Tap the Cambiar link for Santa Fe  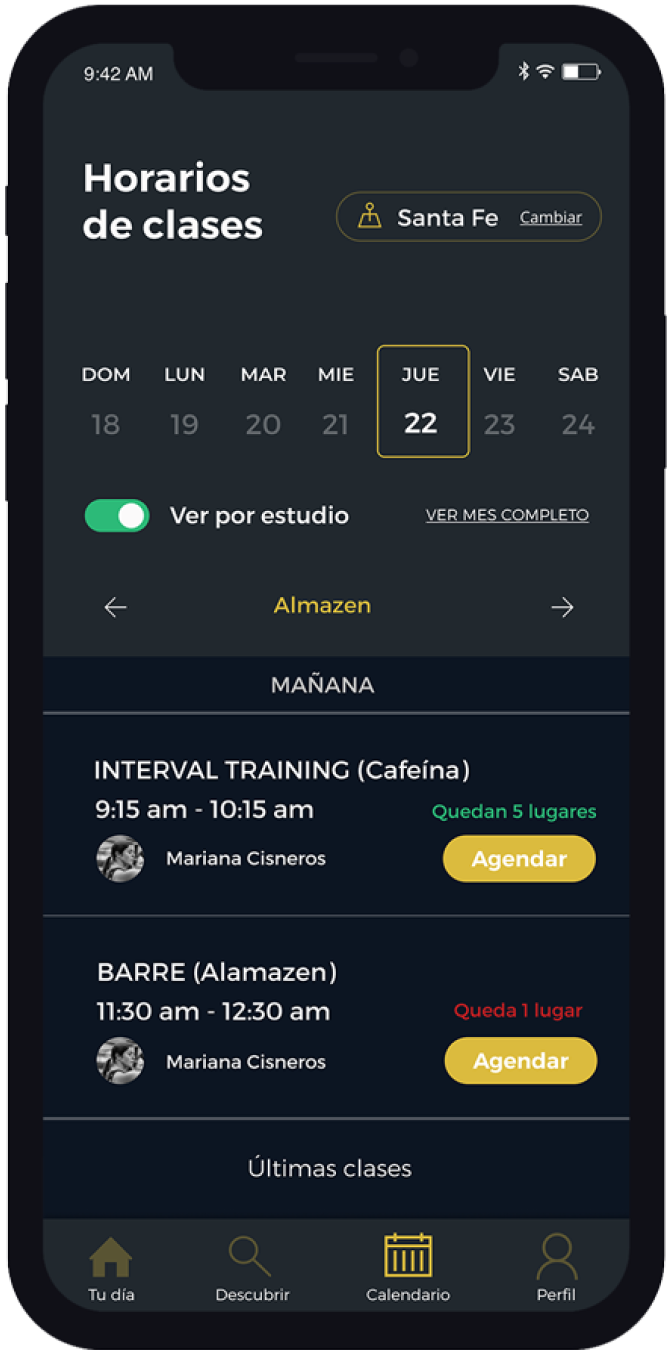(550, 218)
